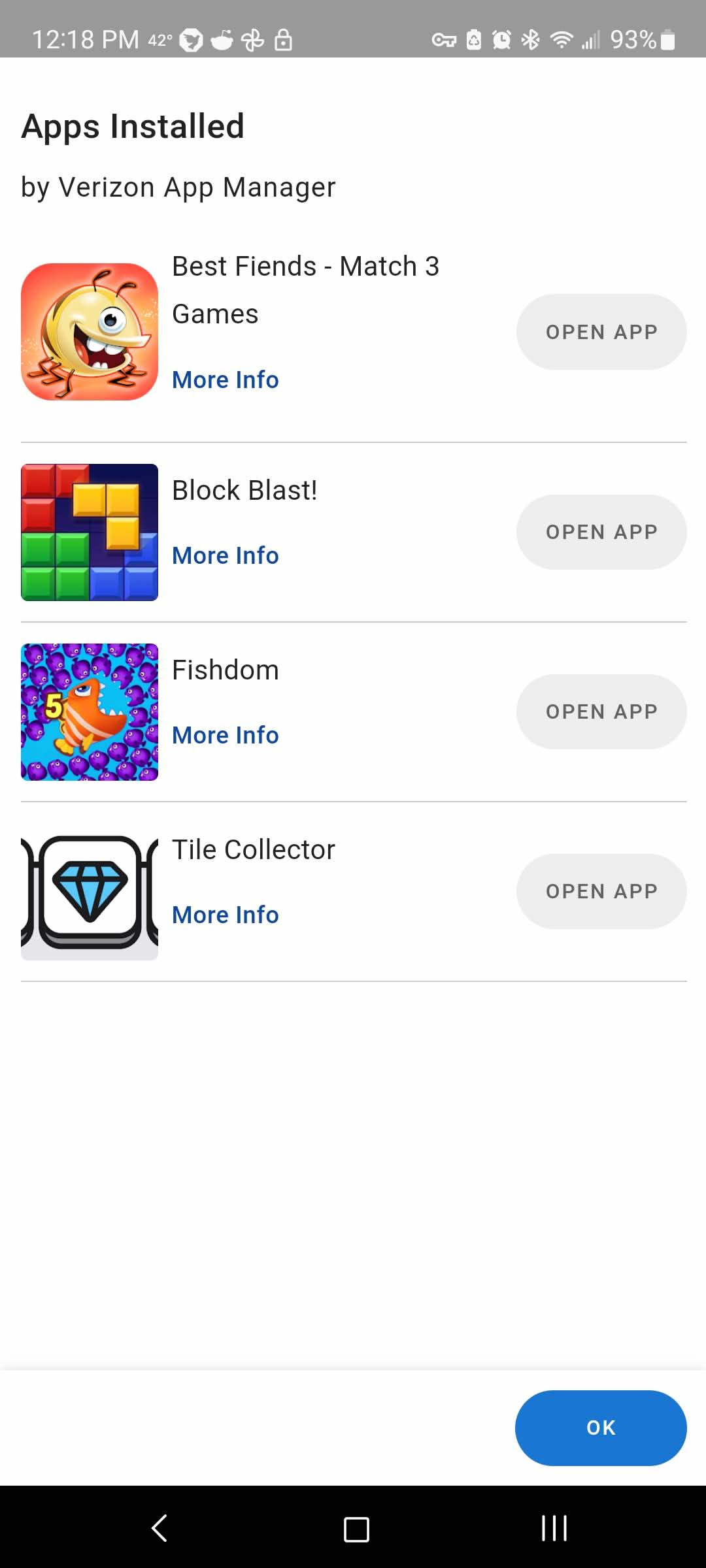Launch Tile Collector via Open App

pyautogui.click(x=601, y=891)
